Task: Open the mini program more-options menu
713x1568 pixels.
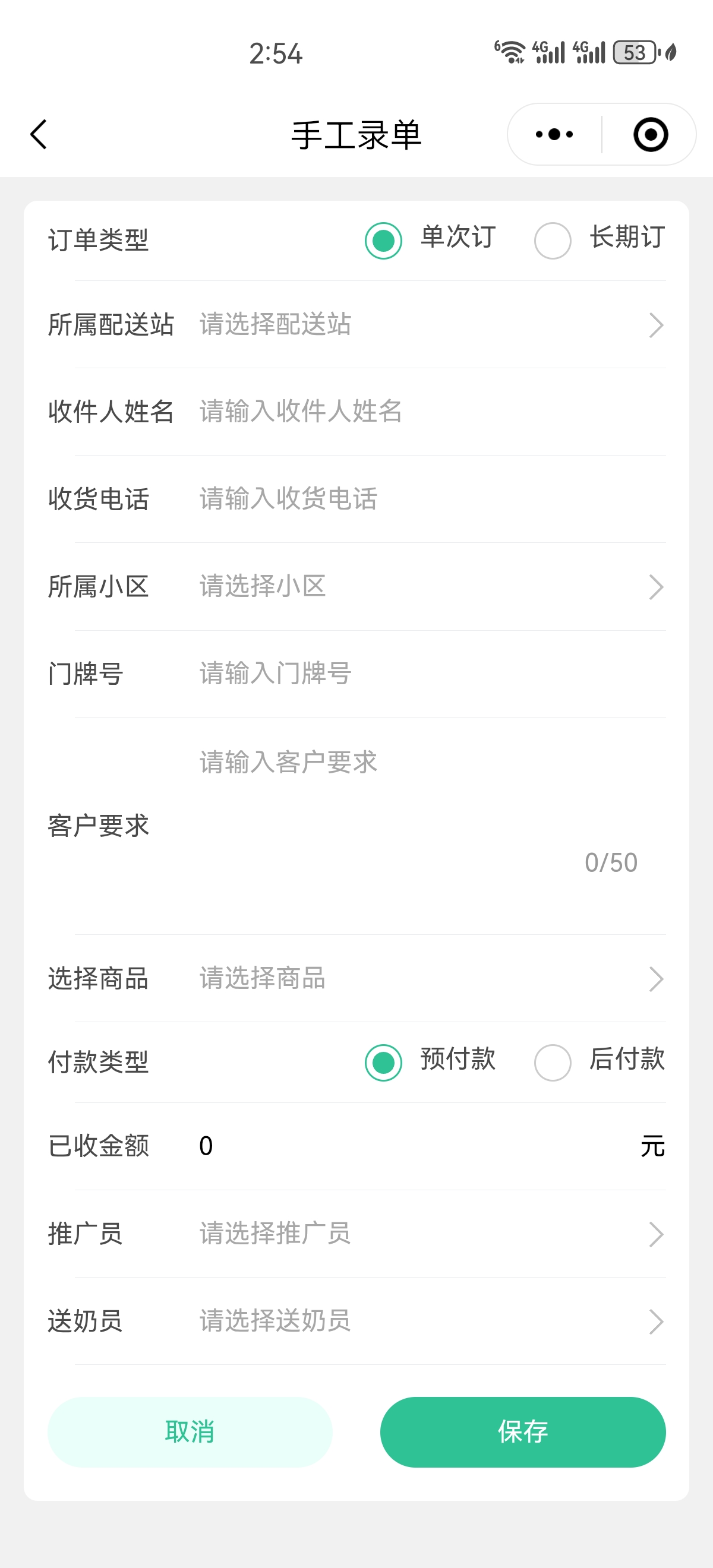Action: [x=554, y=134]
